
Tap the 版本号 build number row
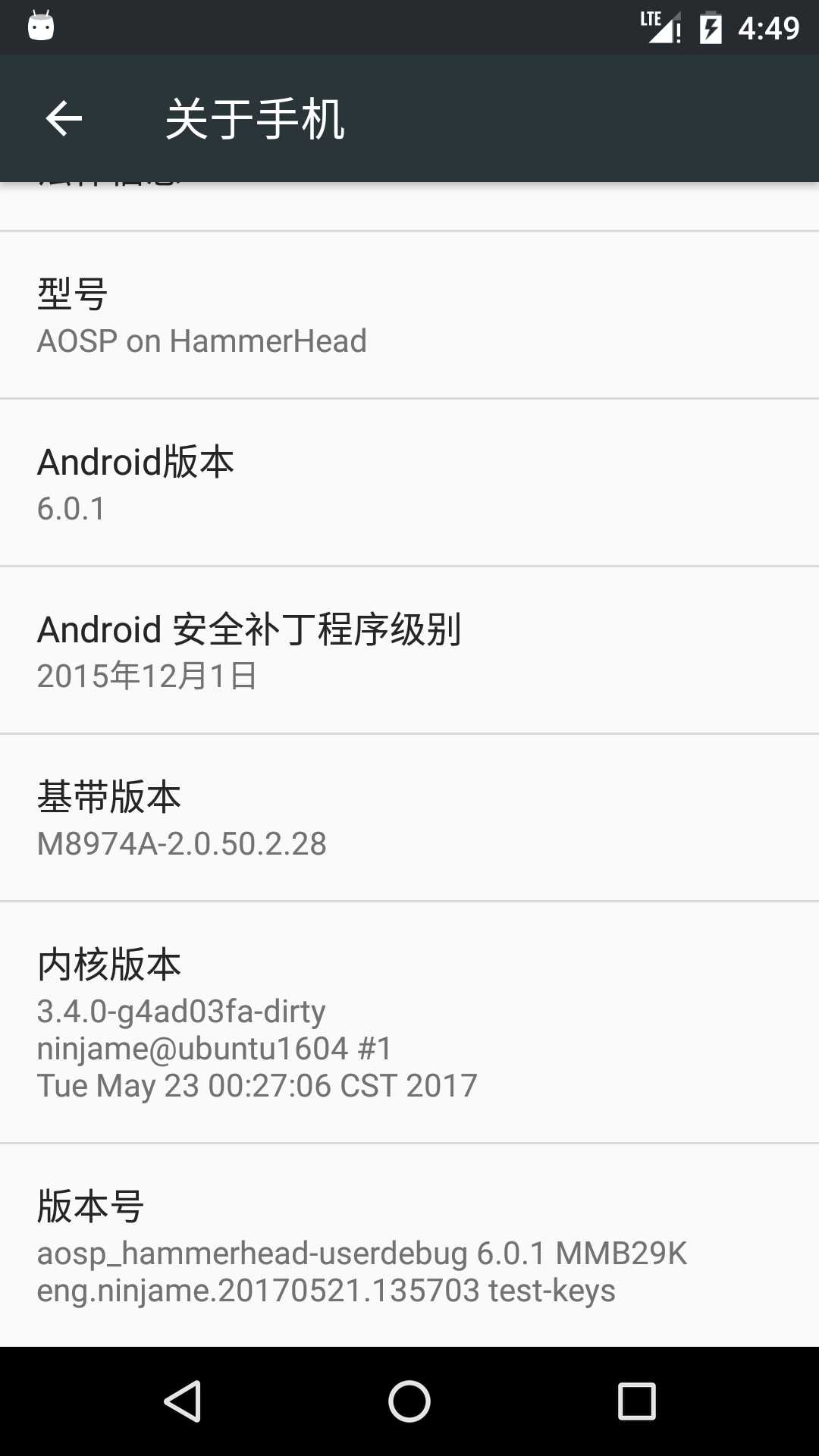click(x=409, y=1246)
